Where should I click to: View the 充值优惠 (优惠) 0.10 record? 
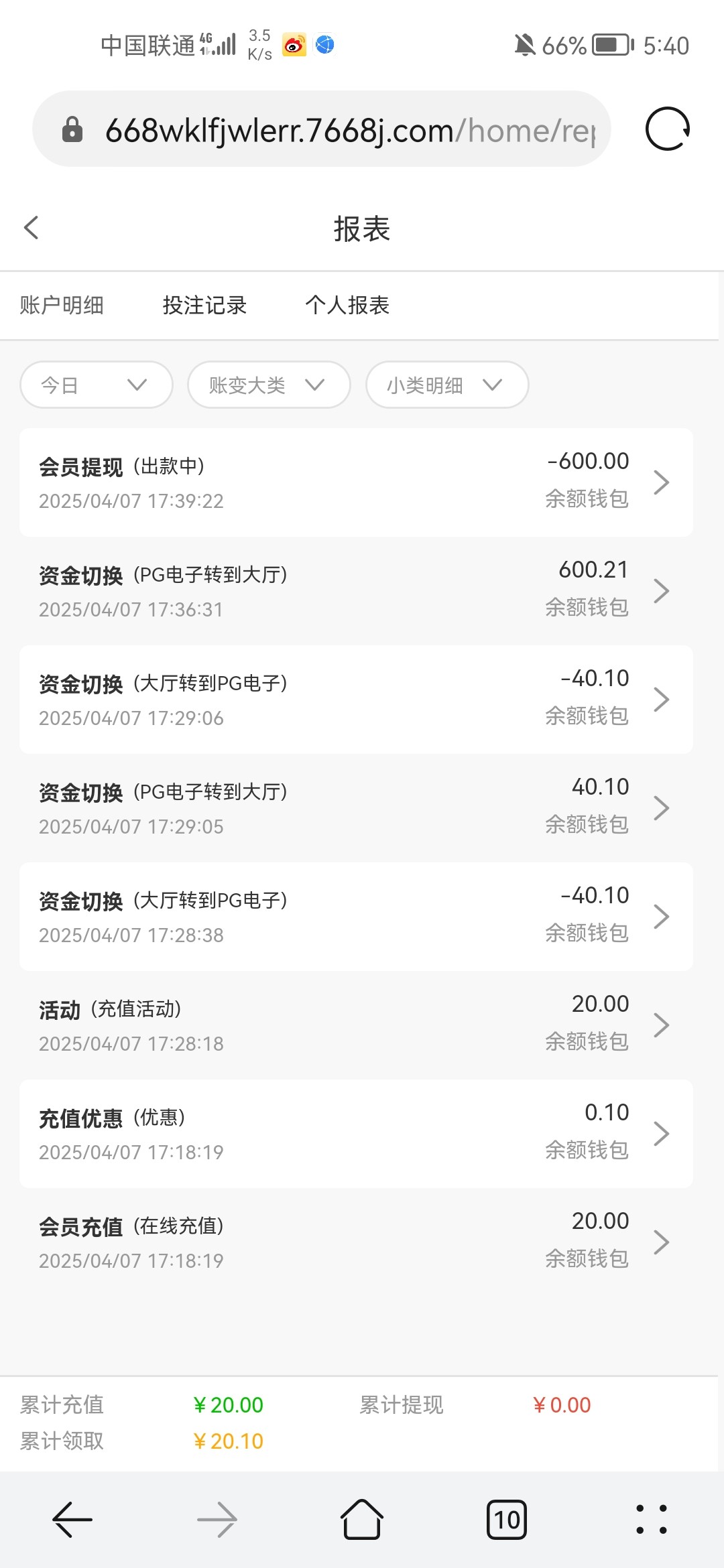pos(355,1134)
